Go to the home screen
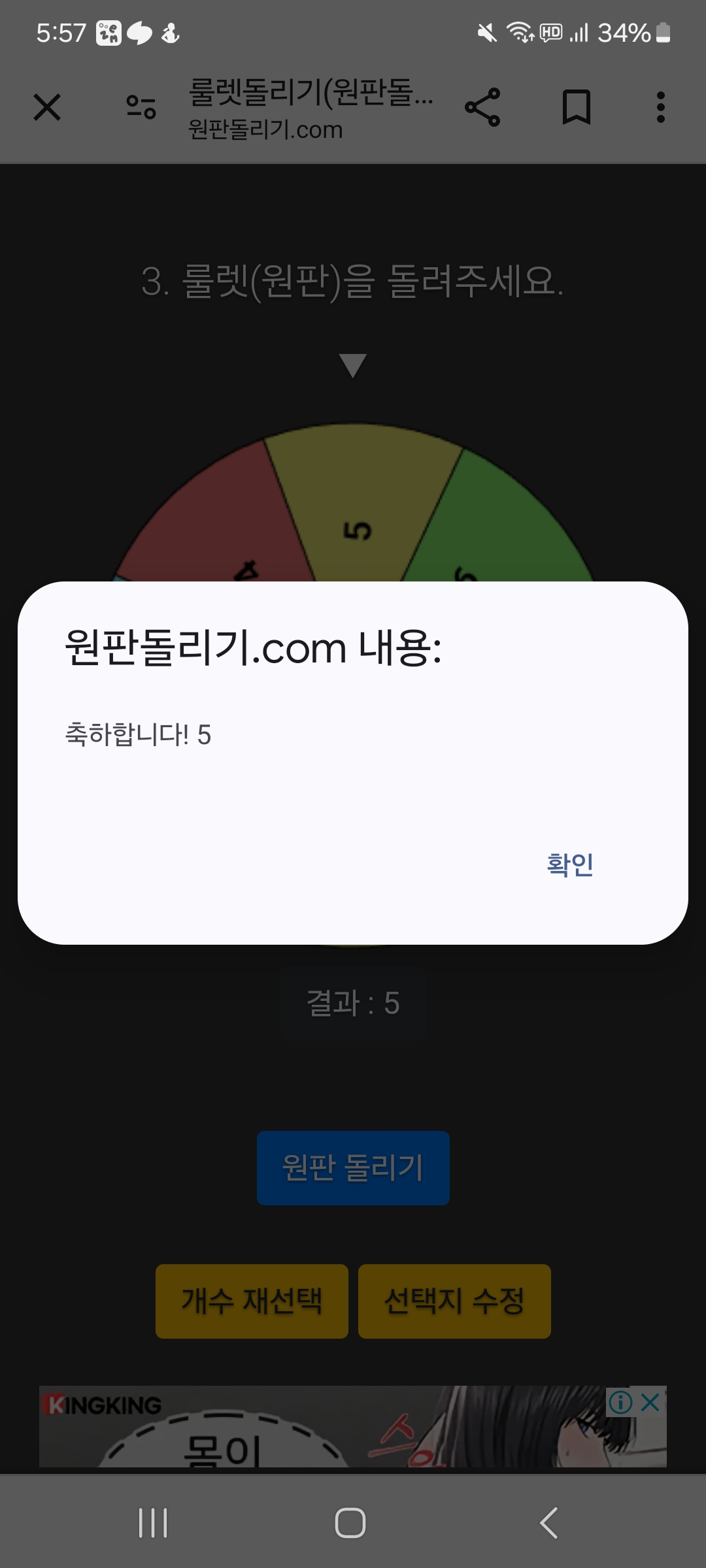706x1568 pixels. 350,1523
